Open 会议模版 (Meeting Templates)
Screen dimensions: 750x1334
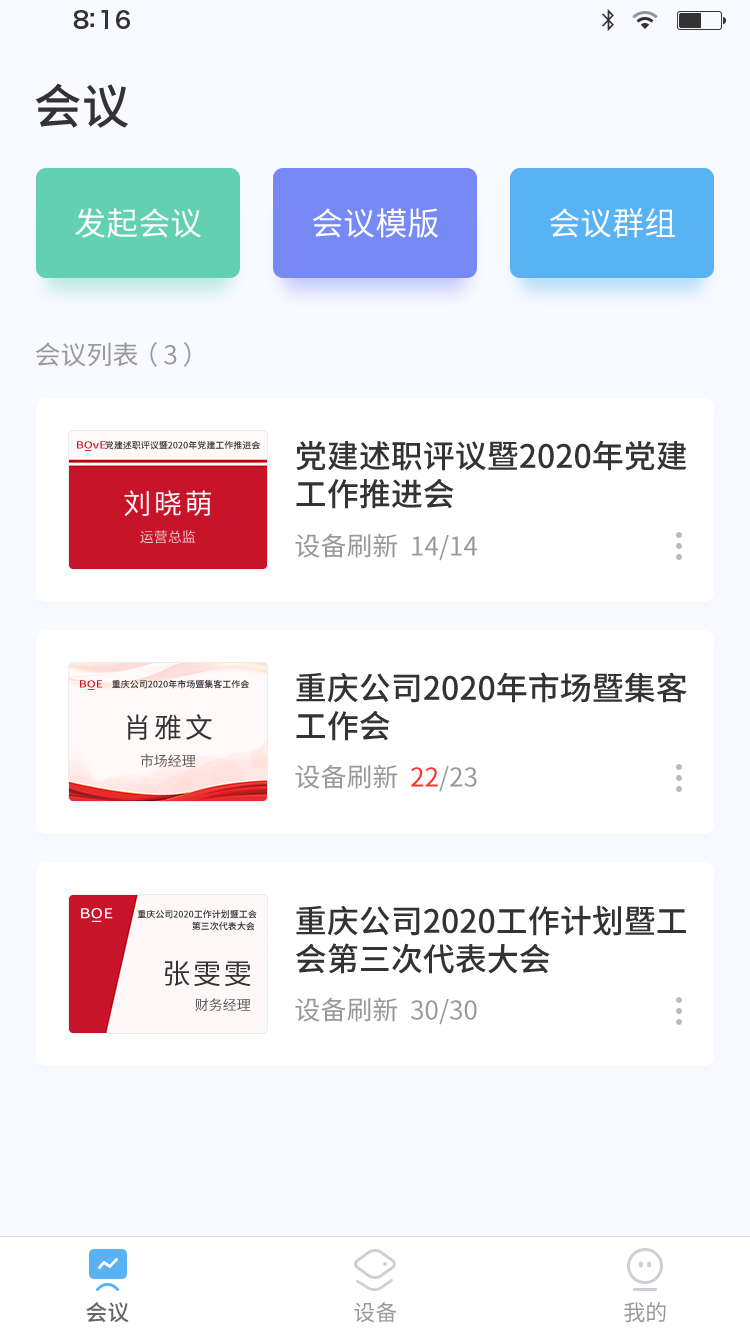375,222
